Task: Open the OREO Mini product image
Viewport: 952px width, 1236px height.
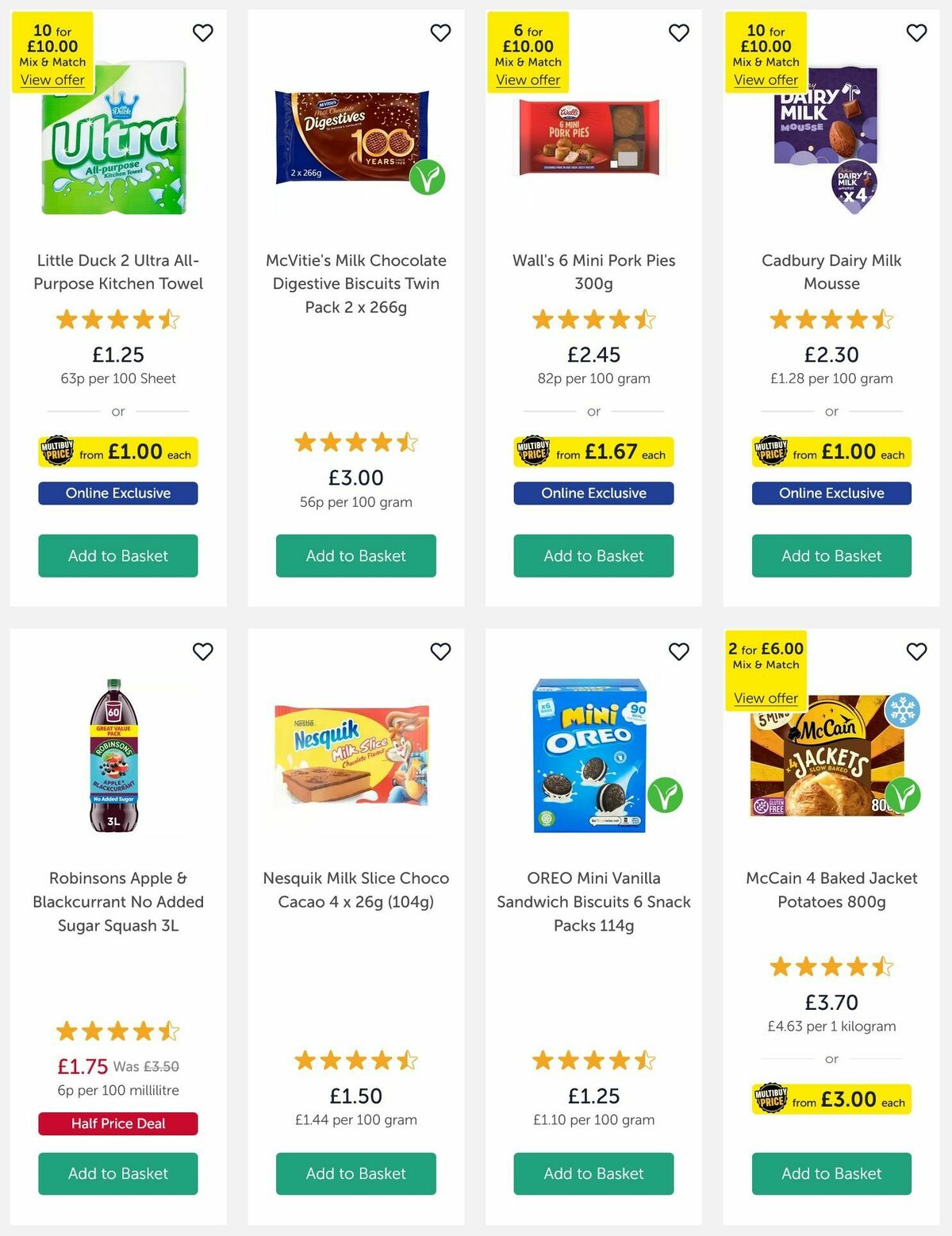Action: pos(589,755)
